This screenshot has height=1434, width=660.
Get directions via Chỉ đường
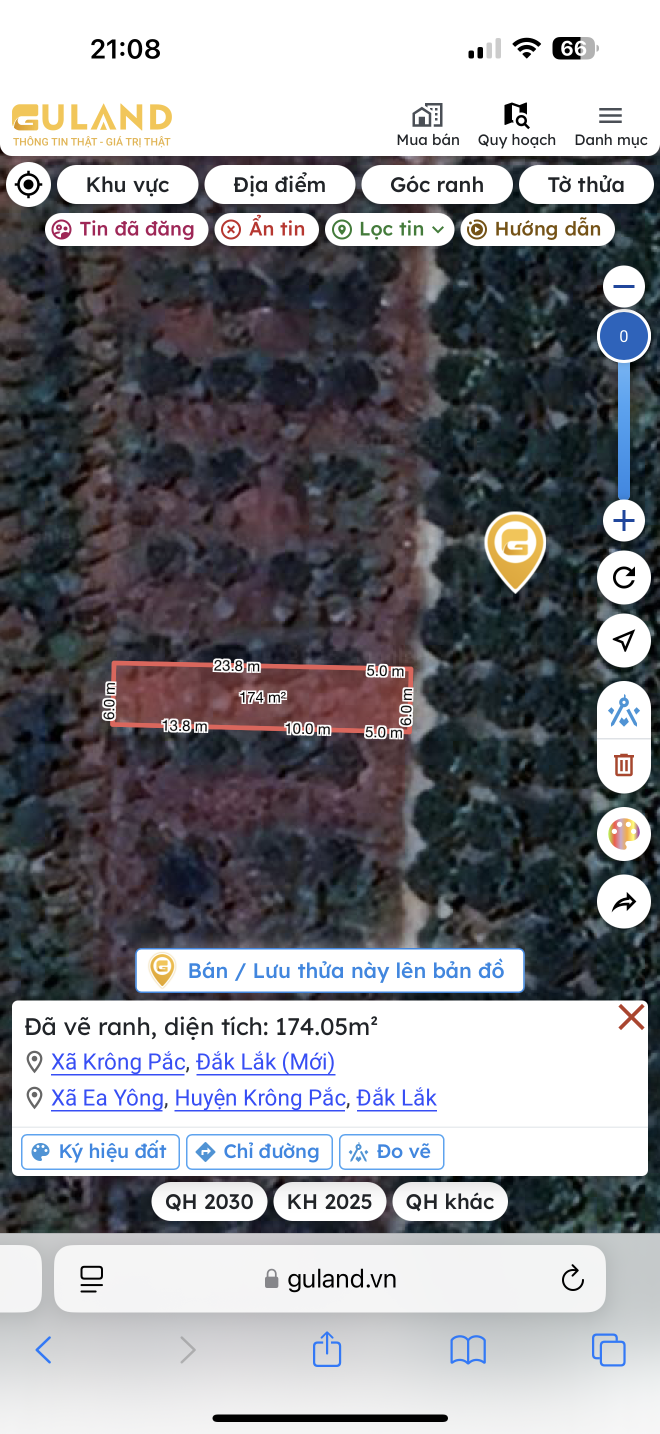[259, 1151]
